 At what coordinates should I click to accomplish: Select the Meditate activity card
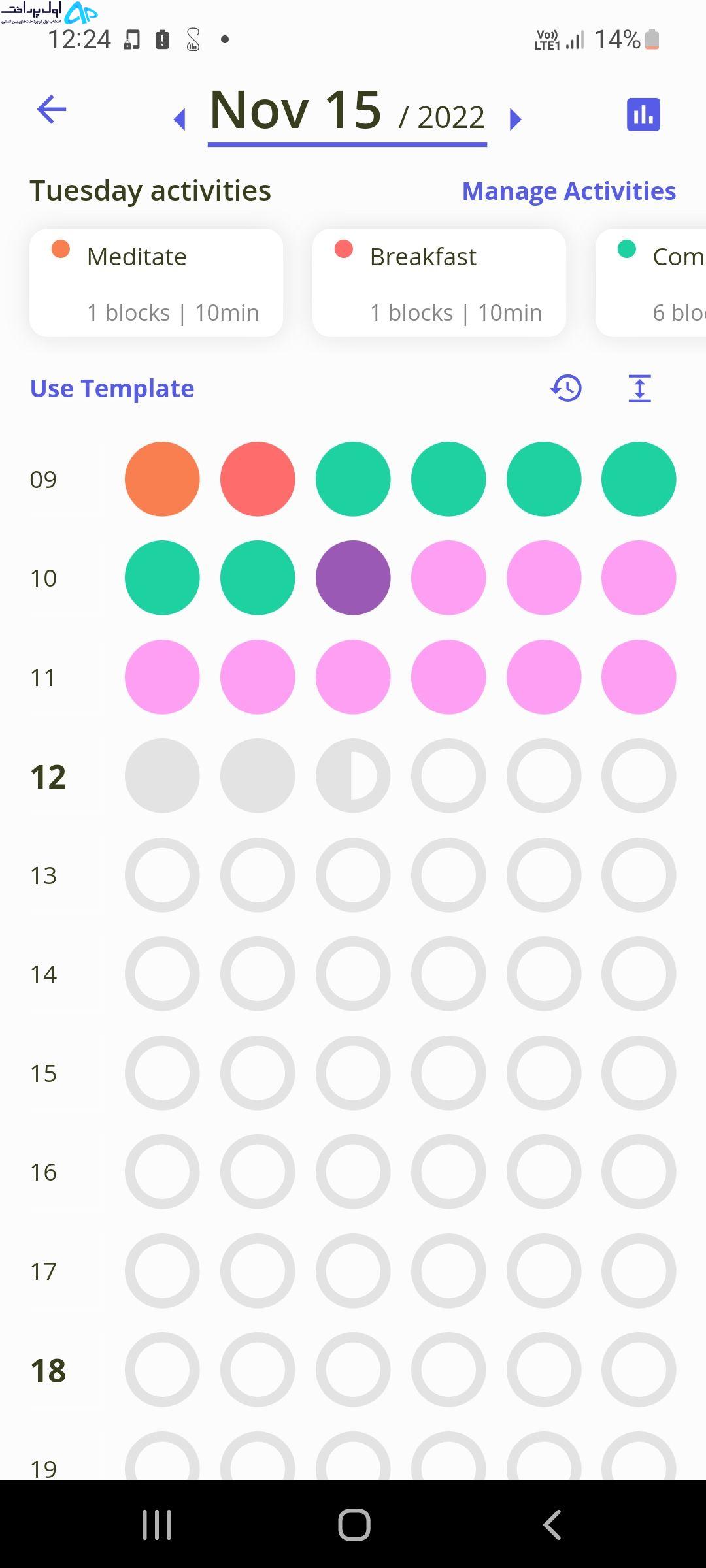156,283
